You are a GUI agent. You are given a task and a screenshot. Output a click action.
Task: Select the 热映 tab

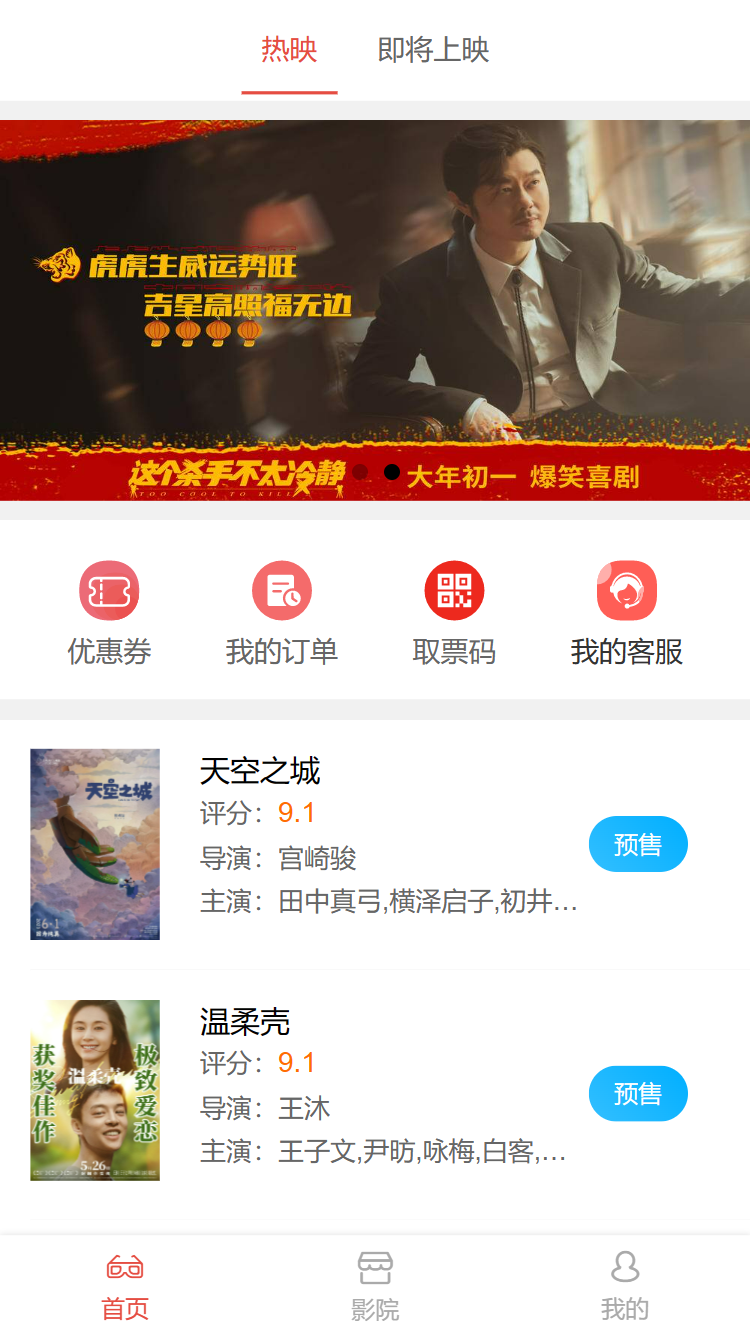pyautogui.click(x=289, y=50)
